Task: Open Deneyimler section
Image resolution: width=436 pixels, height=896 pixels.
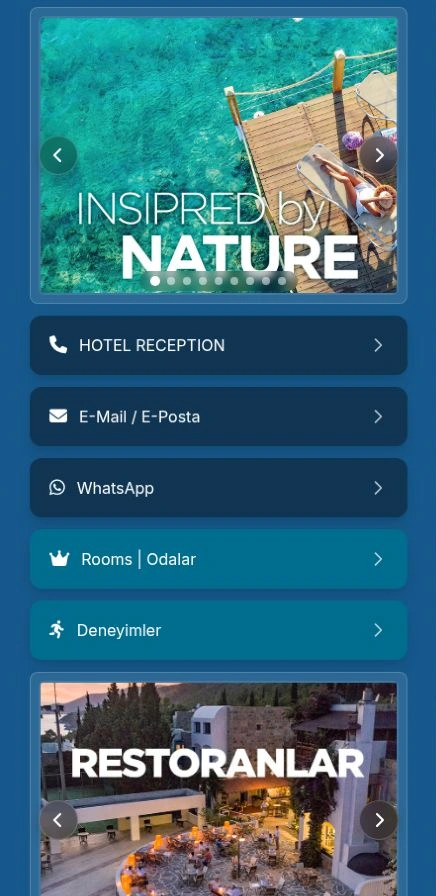Action: tap(218, 630)
